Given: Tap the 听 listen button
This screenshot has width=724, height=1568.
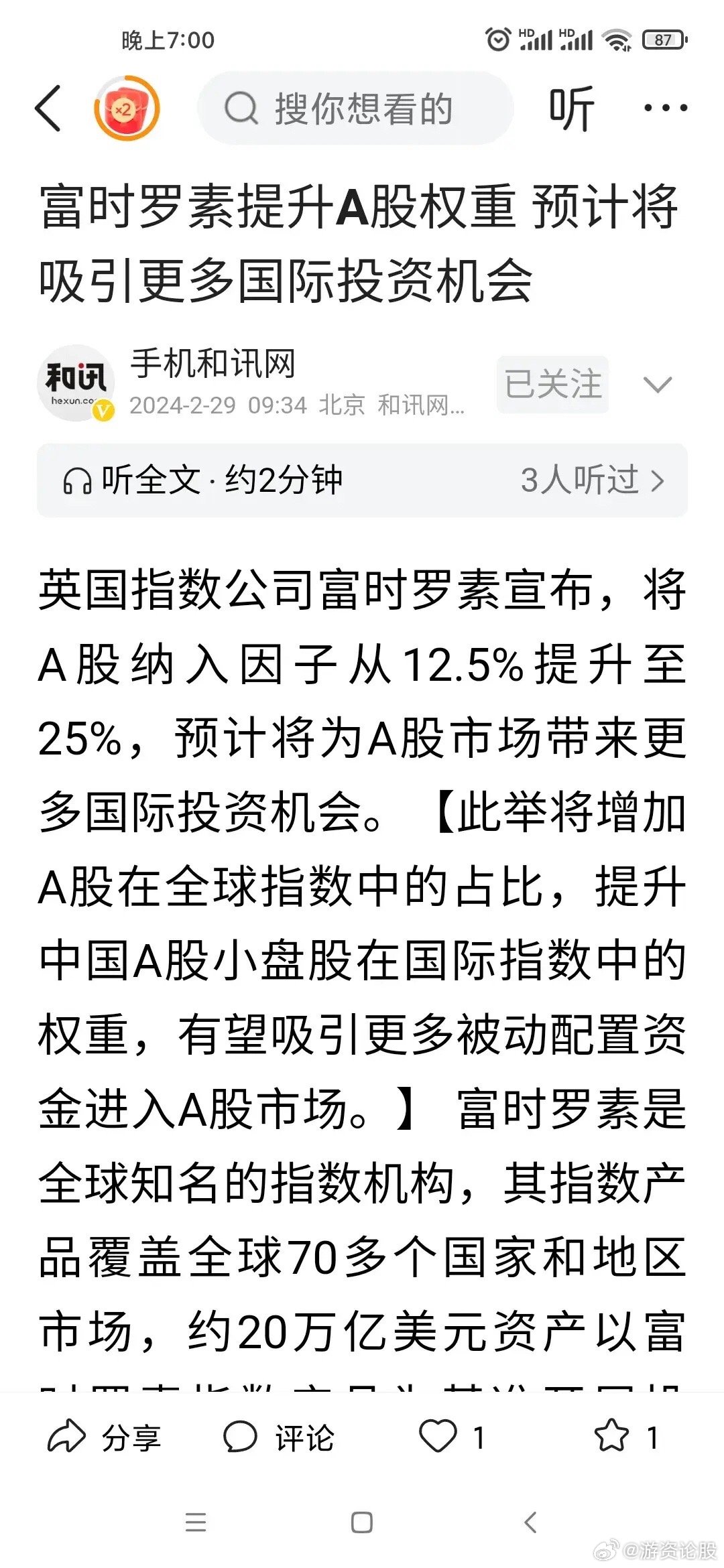Looking at the screenshot, I should [572, 109].
